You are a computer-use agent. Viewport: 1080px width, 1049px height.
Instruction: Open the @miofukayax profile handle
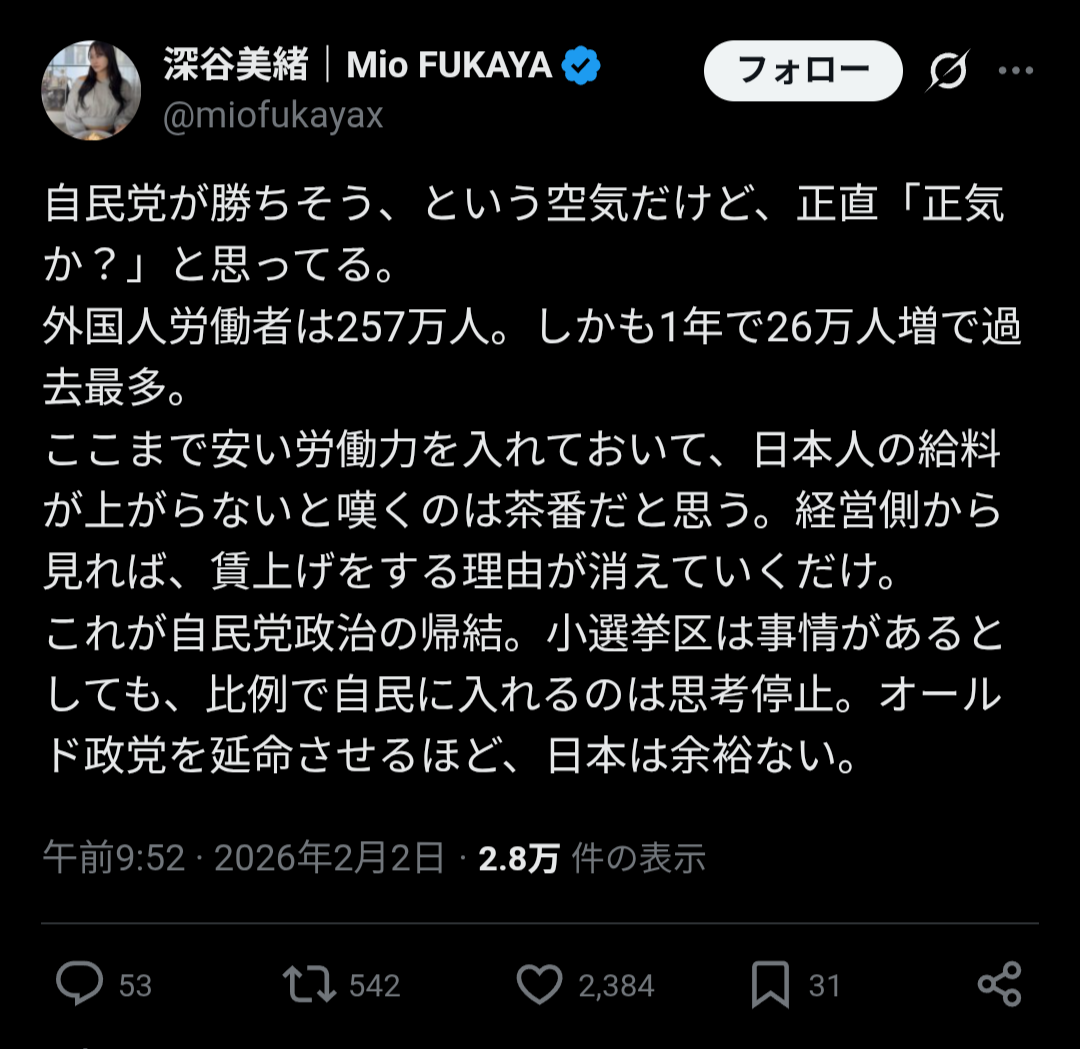pos(273,116)
